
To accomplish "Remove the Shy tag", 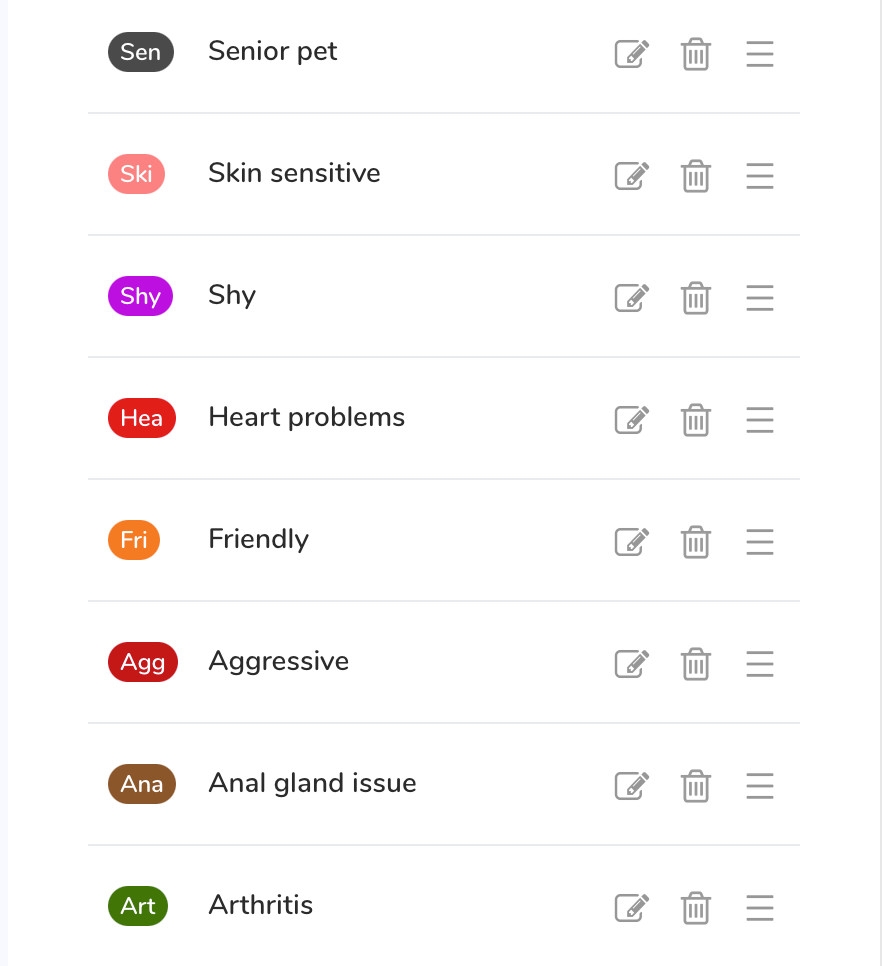I will (x=695, y=298).
